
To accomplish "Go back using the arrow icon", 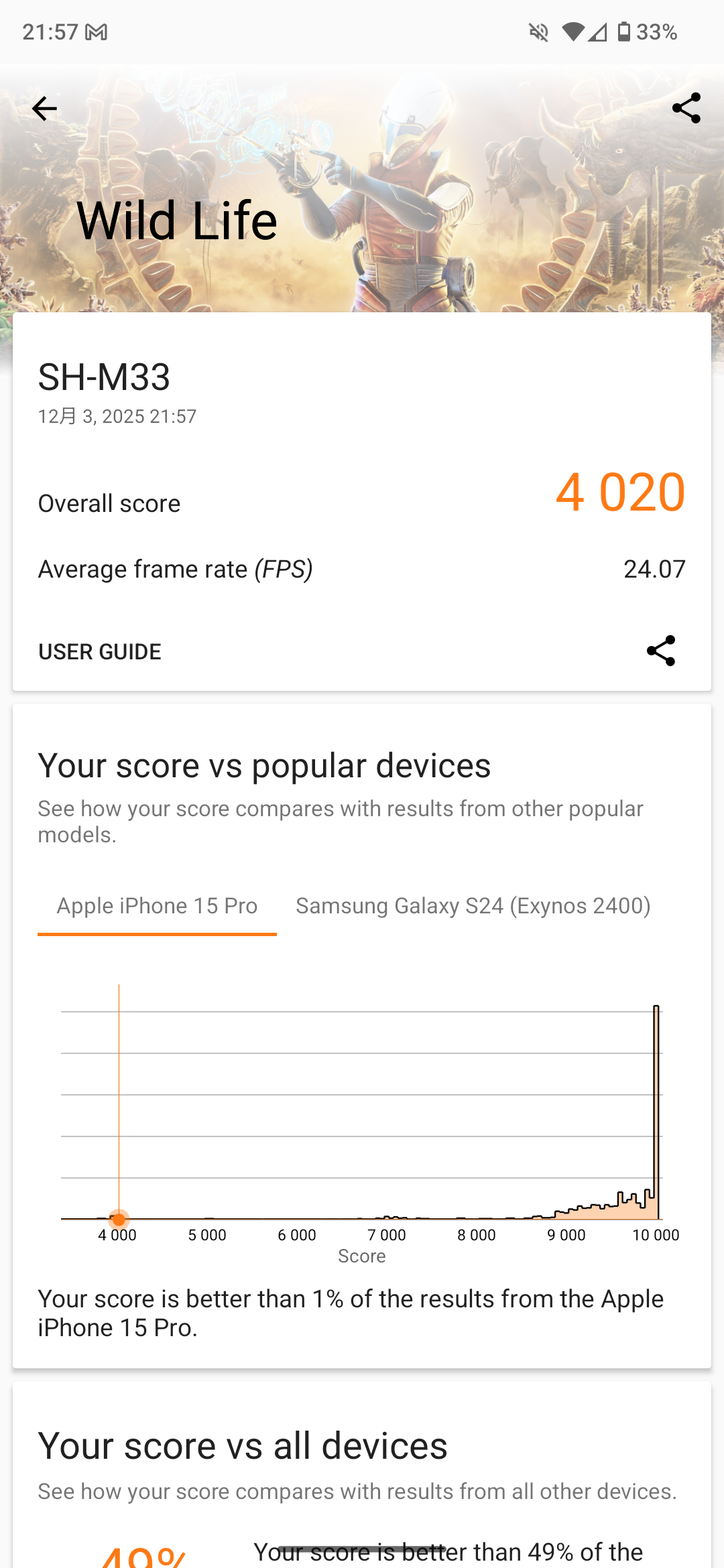I will pyautogui.click(x=44, y=109).
